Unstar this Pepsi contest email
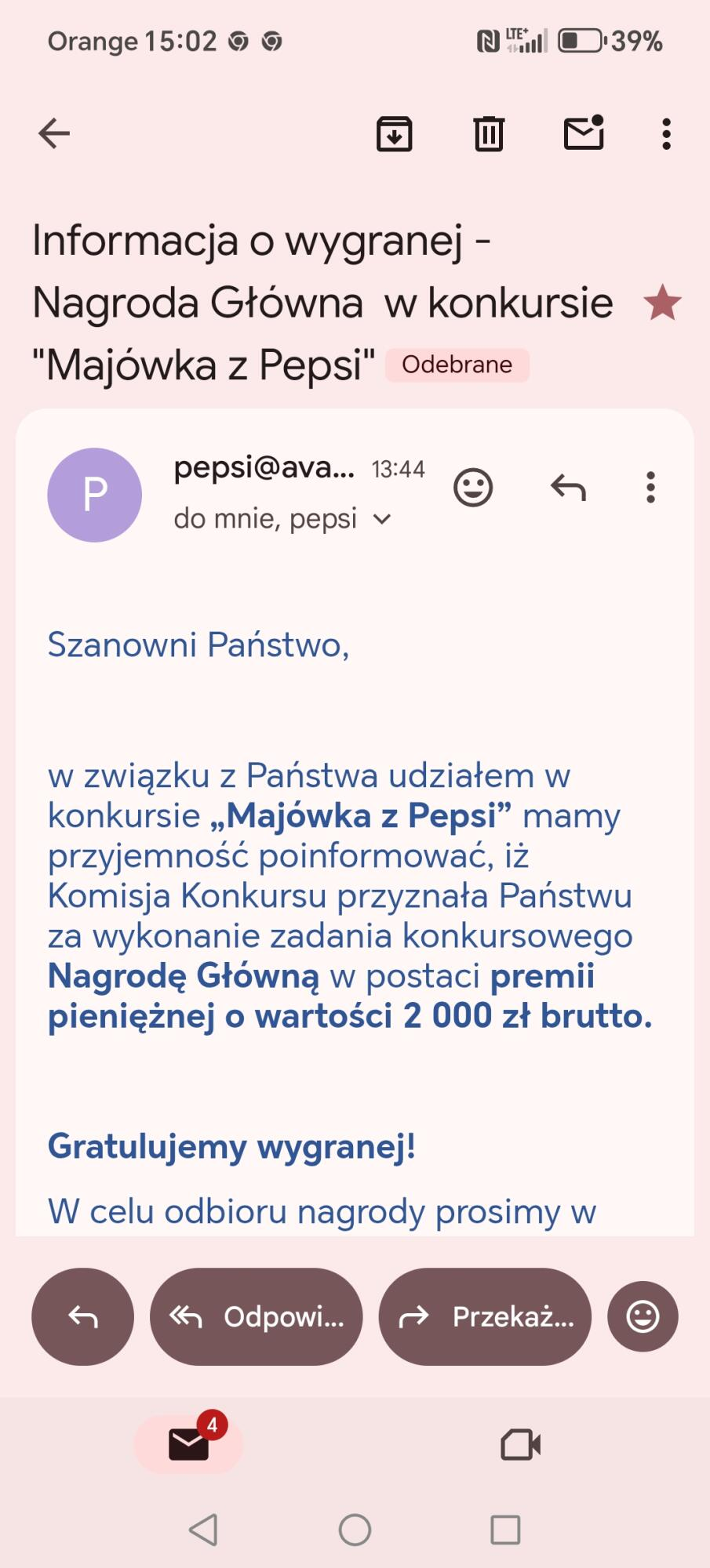 click(662, 303)
